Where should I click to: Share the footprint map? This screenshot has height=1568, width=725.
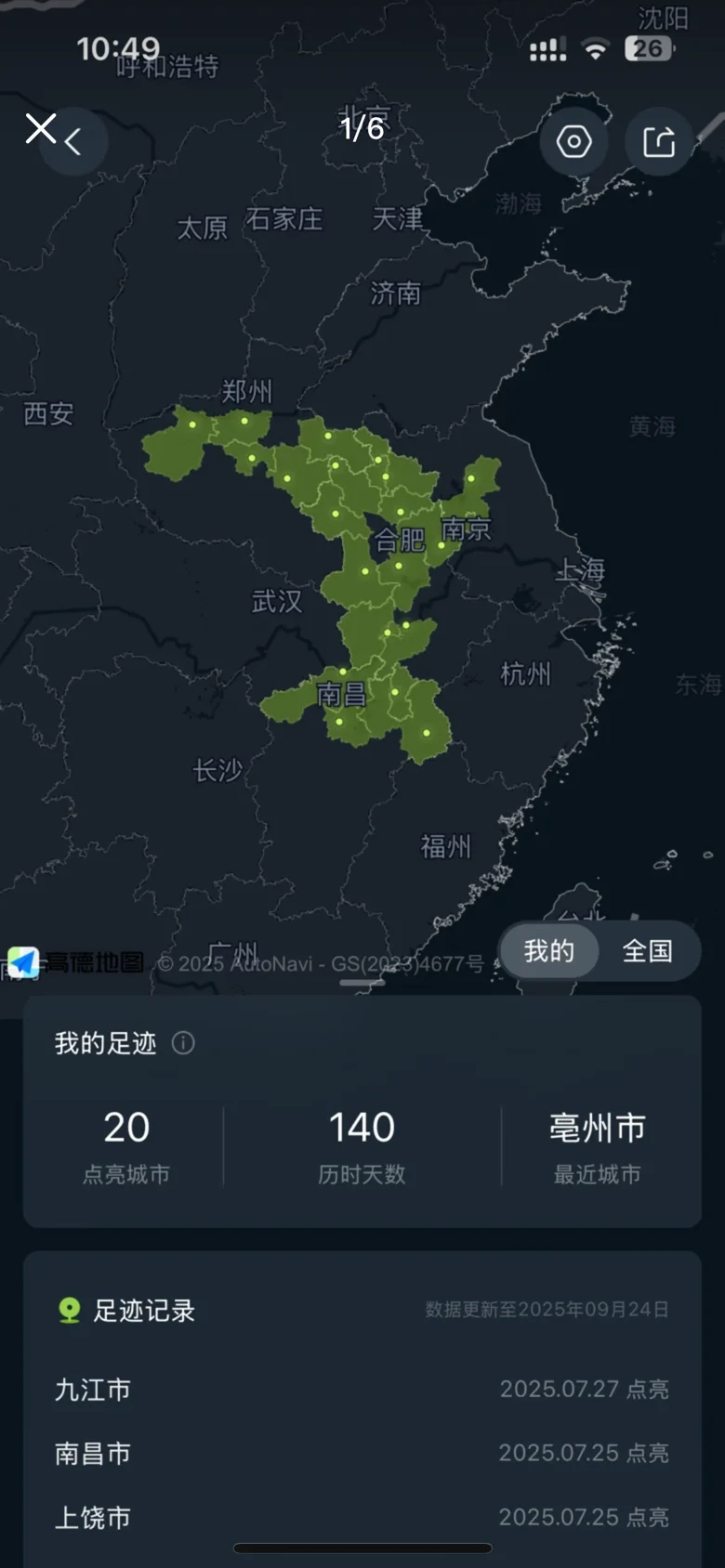coord(659,142)
